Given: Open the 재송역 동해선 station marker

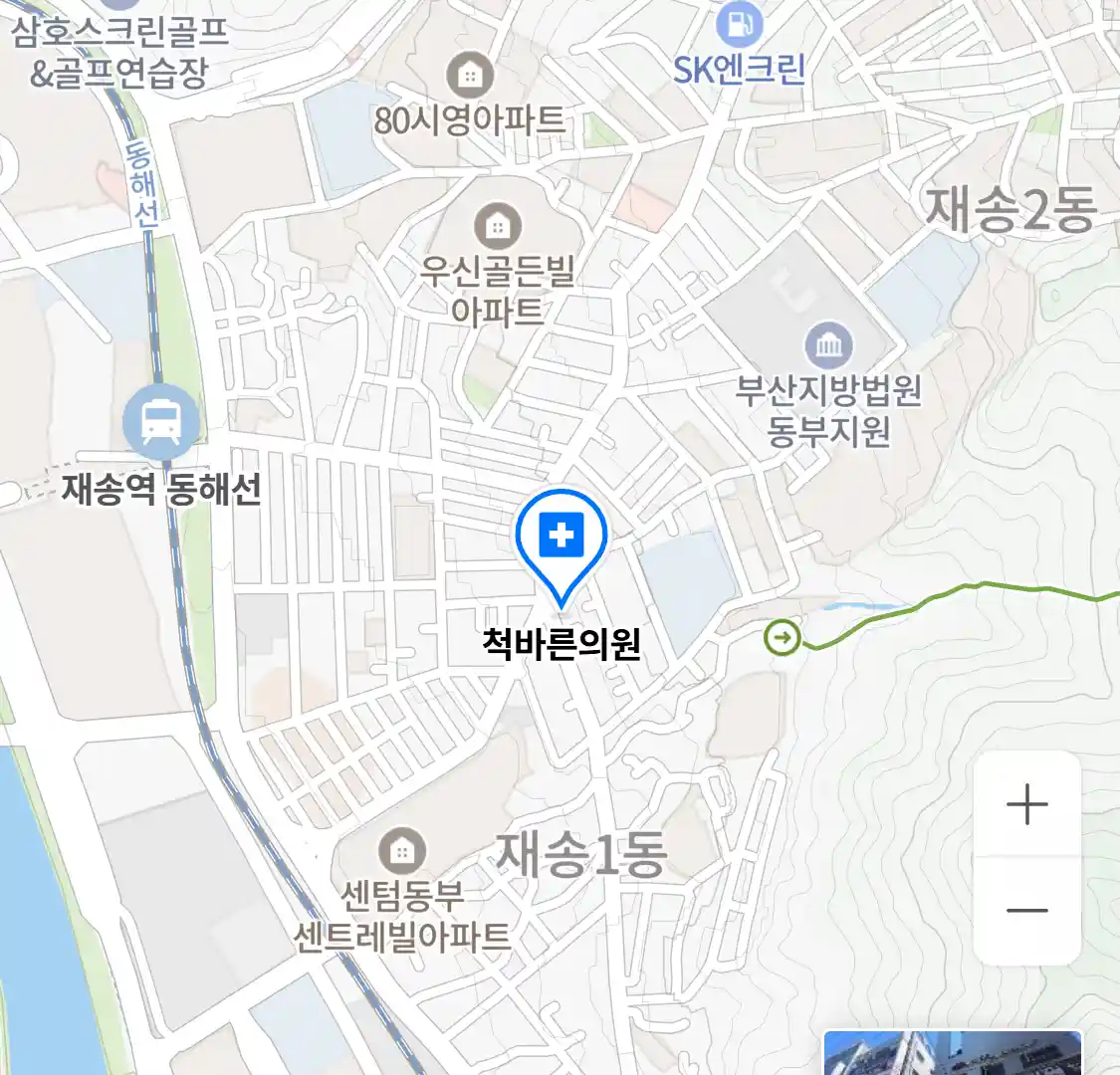Looking at the screenshot, I should point(160,422).
